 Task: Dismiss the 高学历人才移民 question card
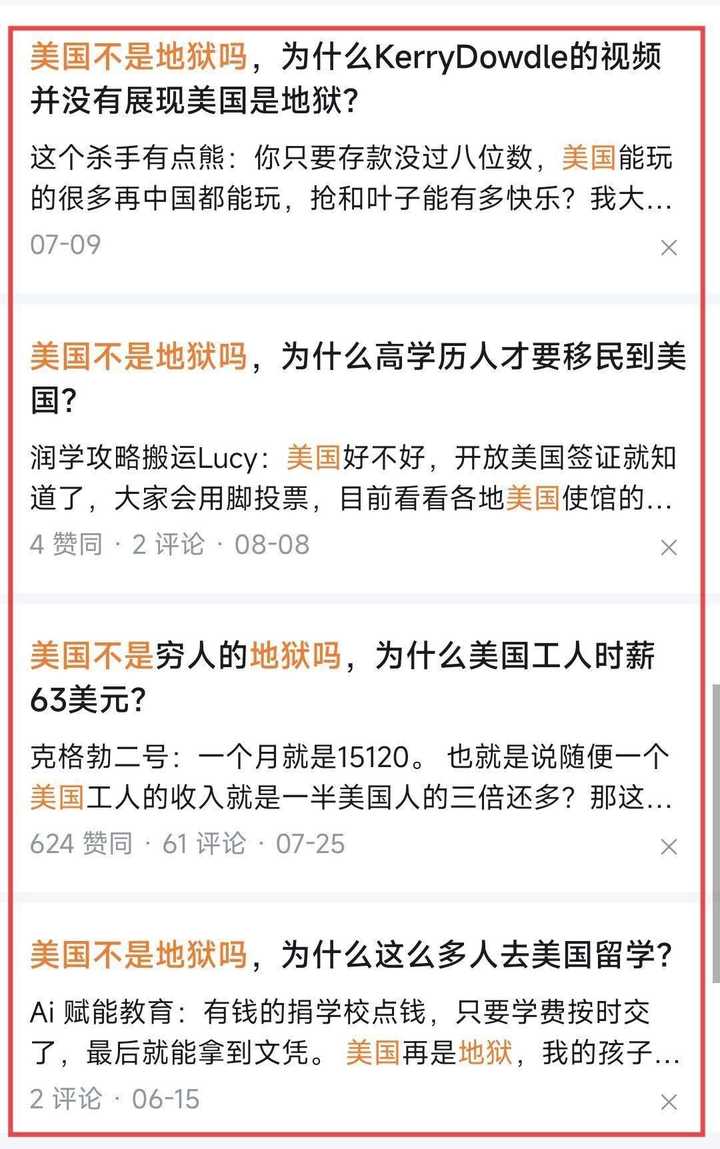pyautogui.click(x=669, y=547)
